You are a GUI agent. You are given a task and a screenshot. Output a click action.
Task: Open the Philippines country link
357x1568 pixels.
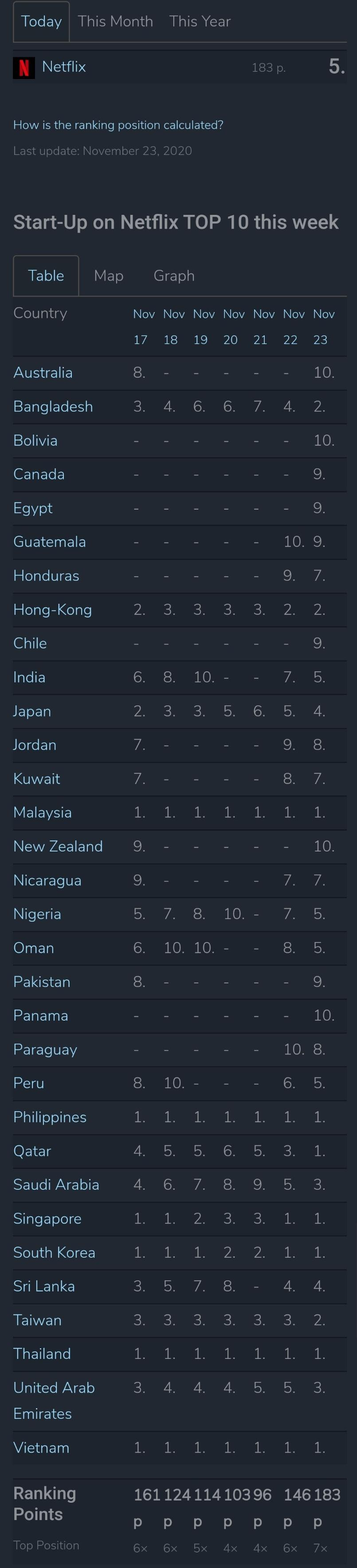tap(50, 1117)
